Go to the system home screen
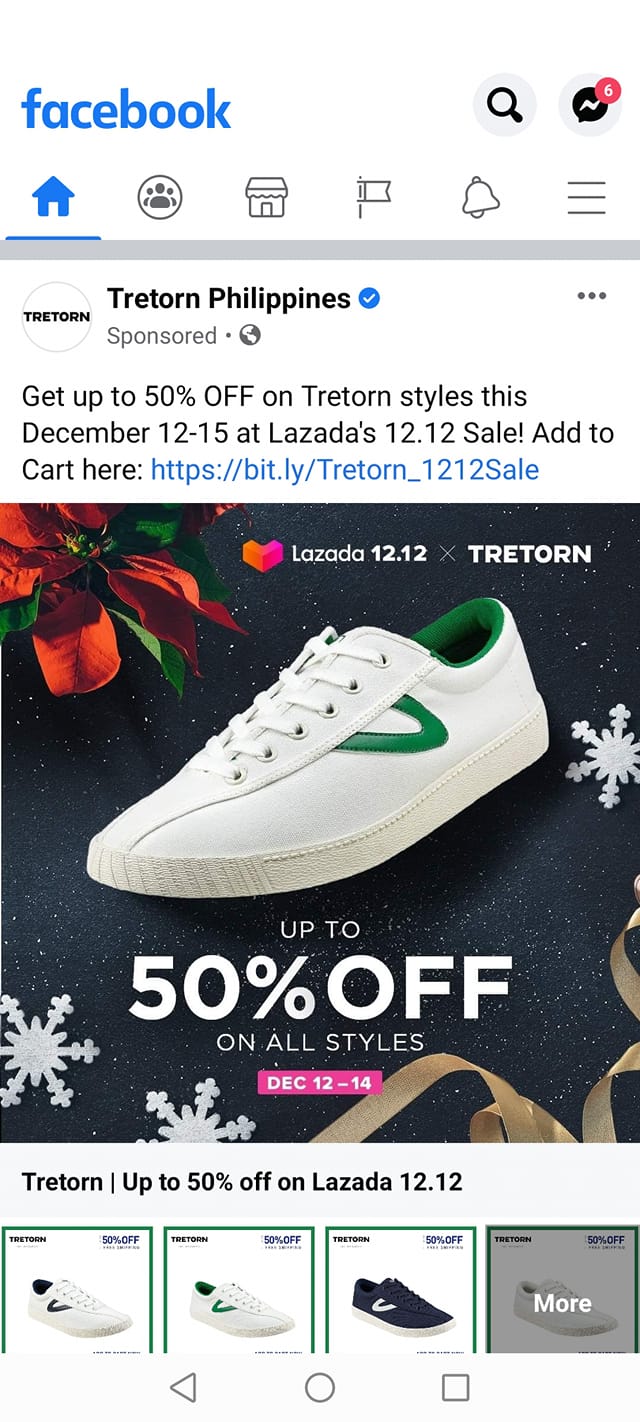The width and height of the screenshot is (640, 1422). tap(320, 1387)
